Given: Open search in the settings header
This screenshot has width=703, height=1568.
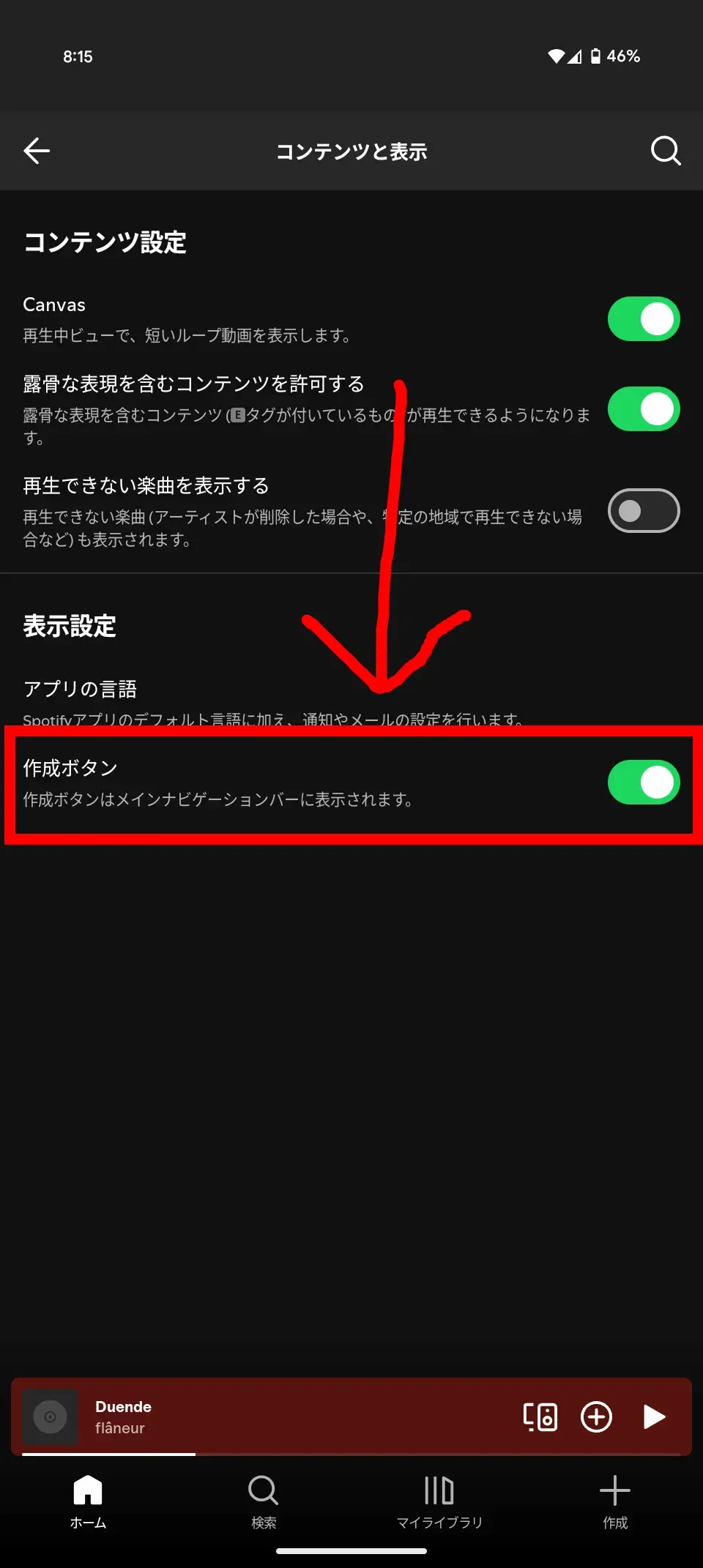Looking at the screenshot, I should (665, 151).
